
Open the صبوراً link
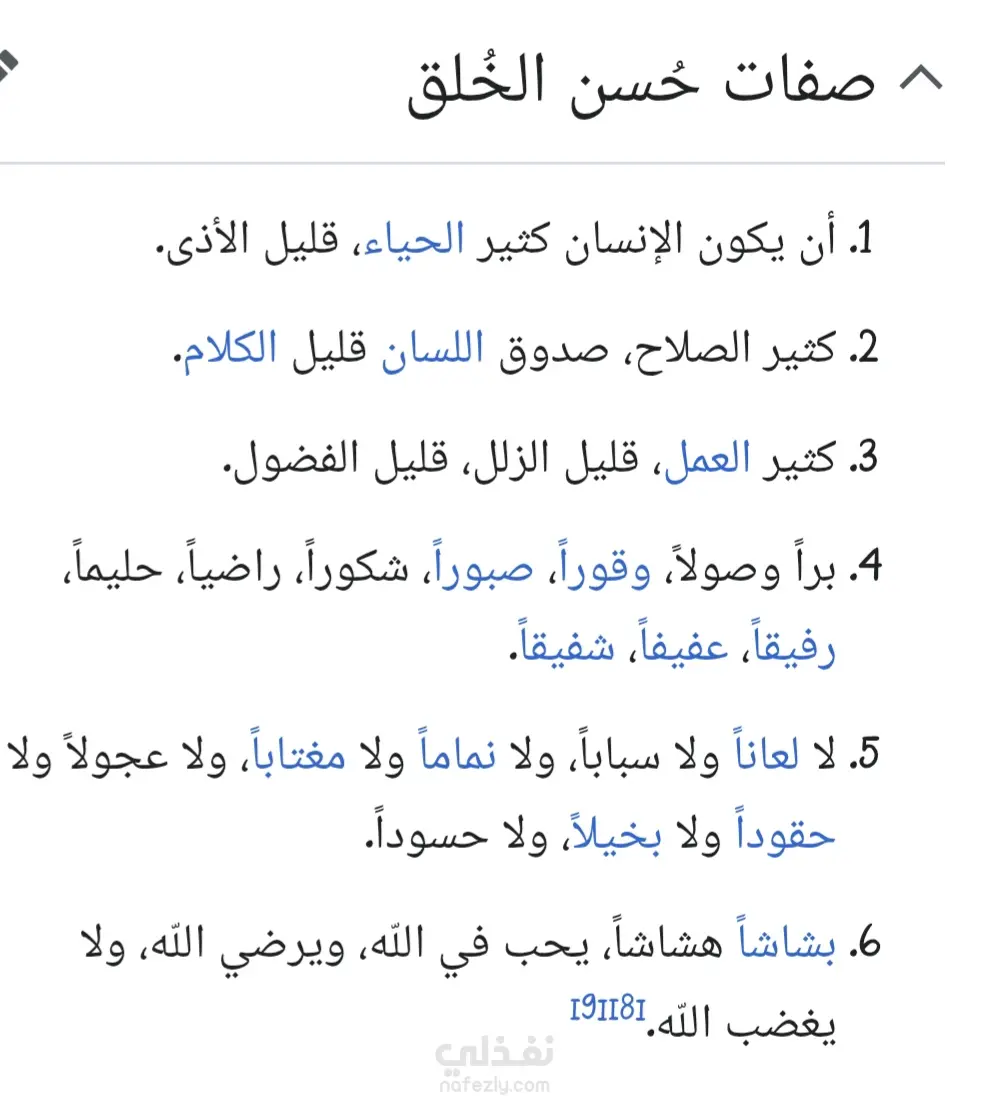pos(488,571)
